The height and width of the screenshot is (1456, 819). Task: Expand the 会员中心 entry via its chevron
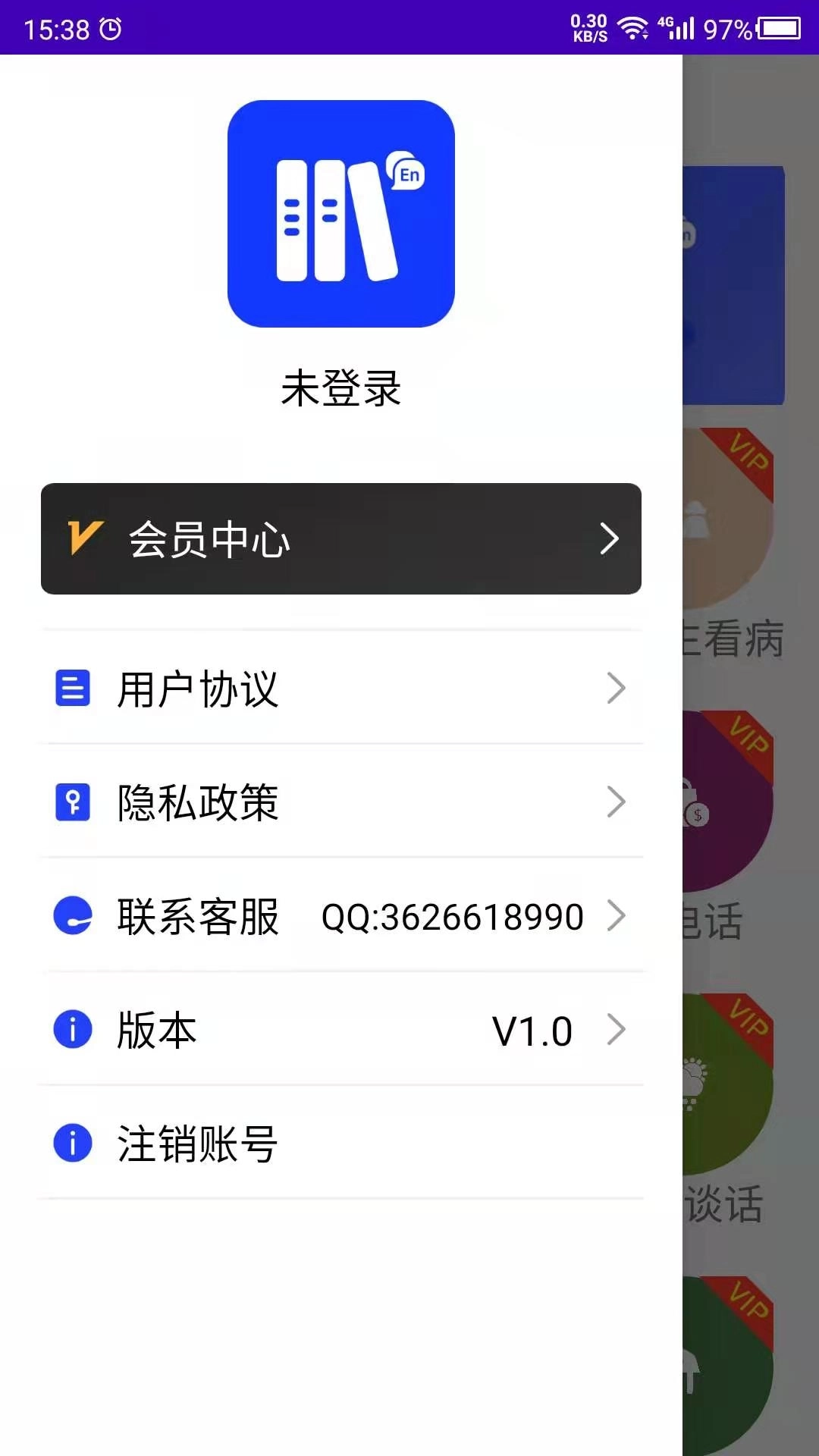tap(611, 538)
